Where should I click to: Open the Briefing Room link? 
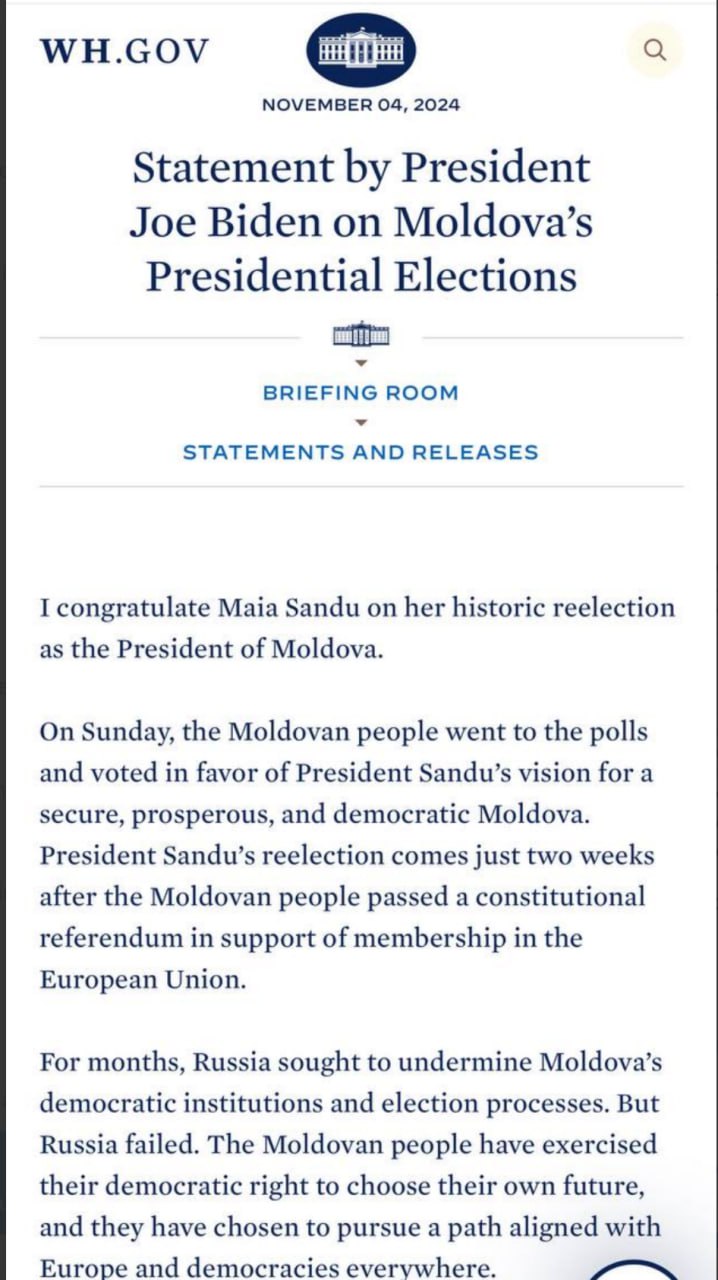(360, 393)
